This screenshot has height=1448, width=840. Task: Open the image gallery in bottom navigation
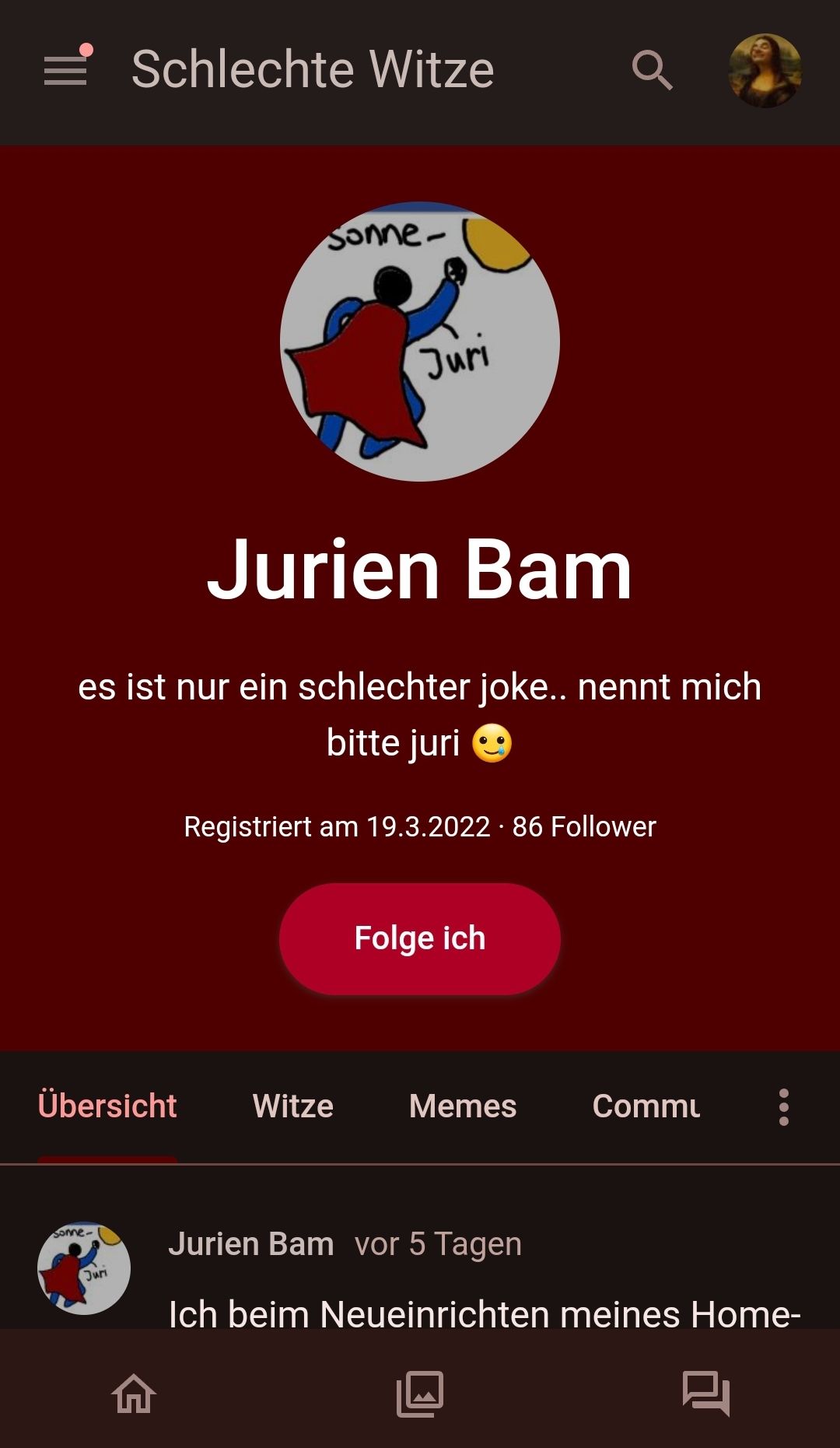pos(420,1394)
